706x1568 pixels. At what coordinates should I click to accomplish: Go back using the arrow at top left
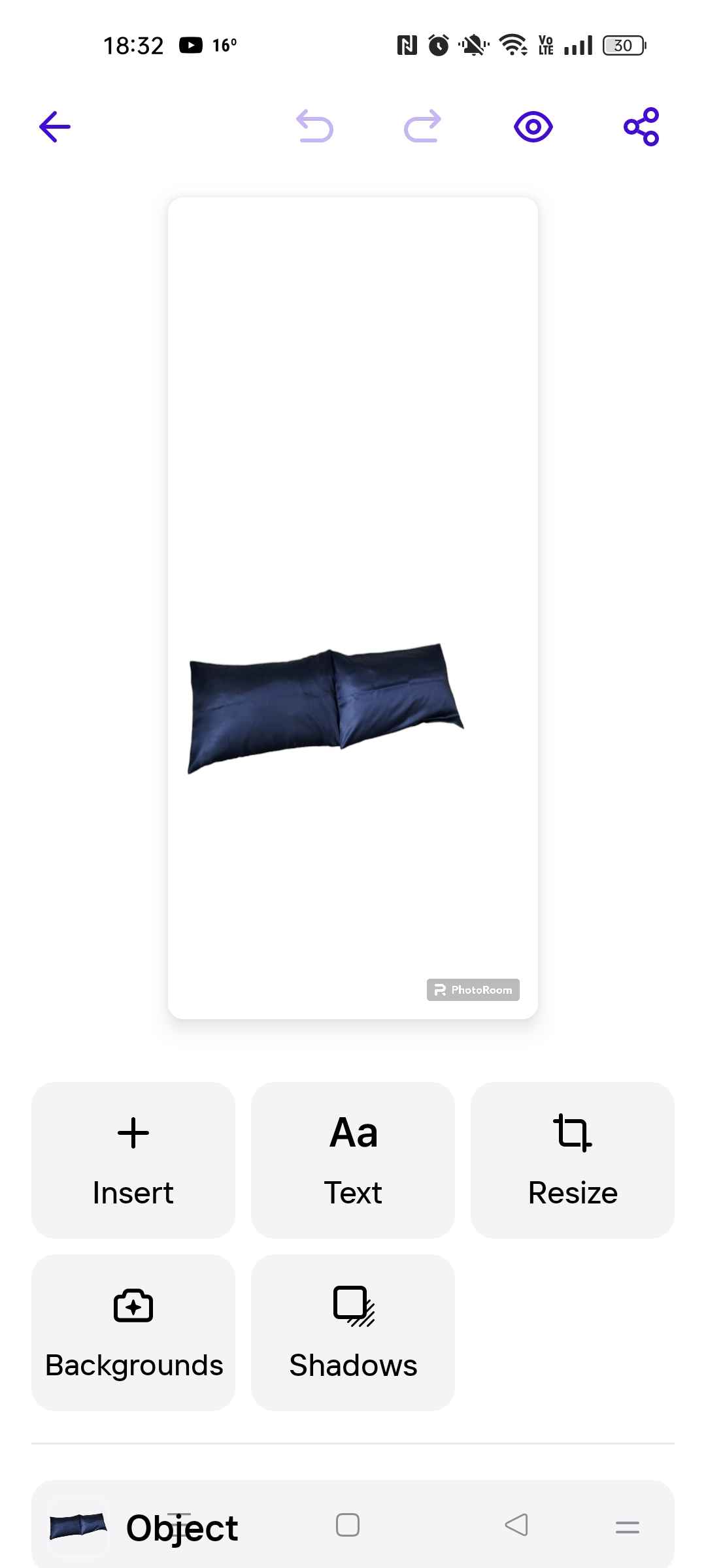coord(54,127)
